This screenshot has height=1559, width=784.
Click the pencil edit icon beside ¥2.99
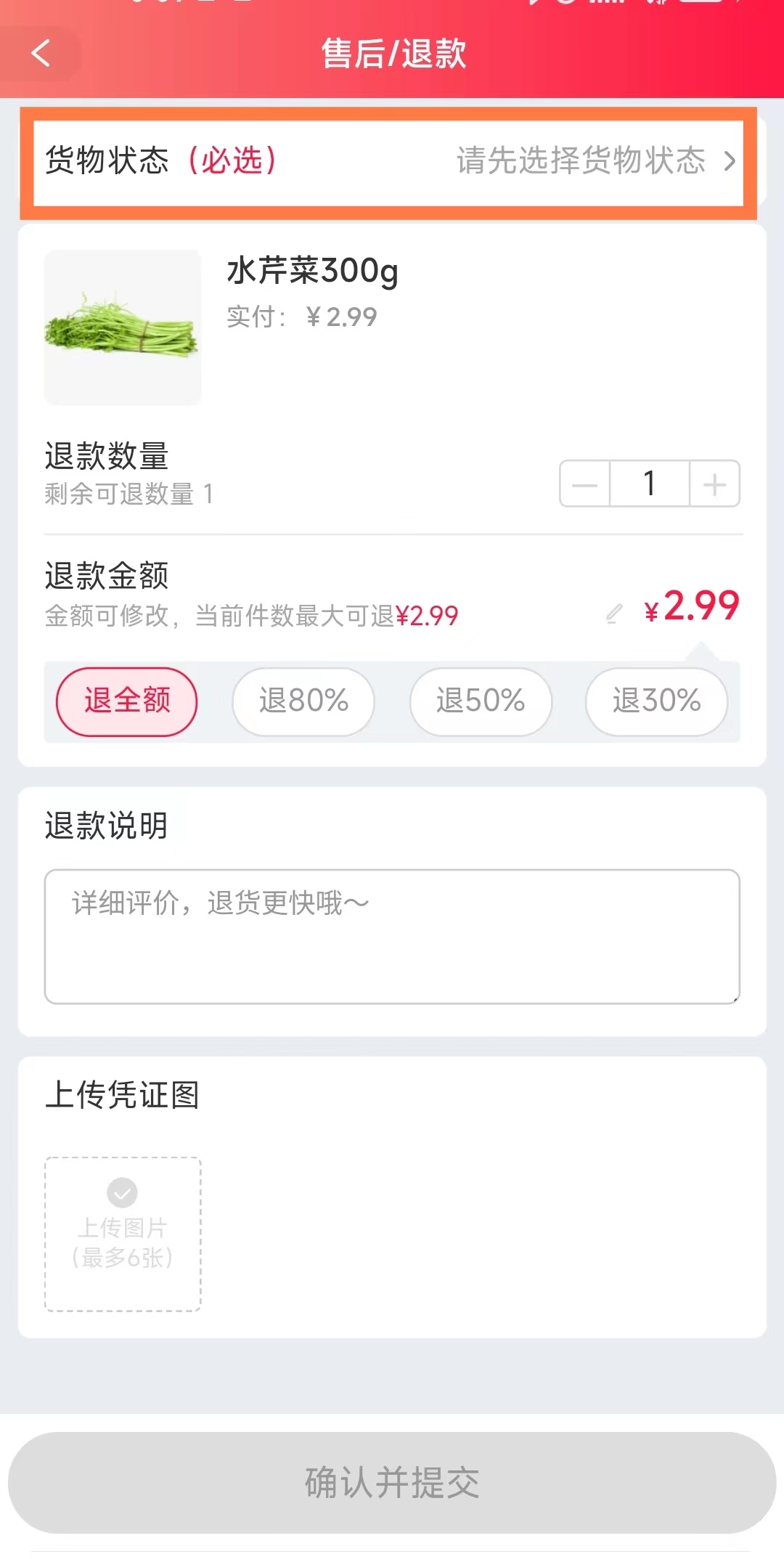click(613, 612)
